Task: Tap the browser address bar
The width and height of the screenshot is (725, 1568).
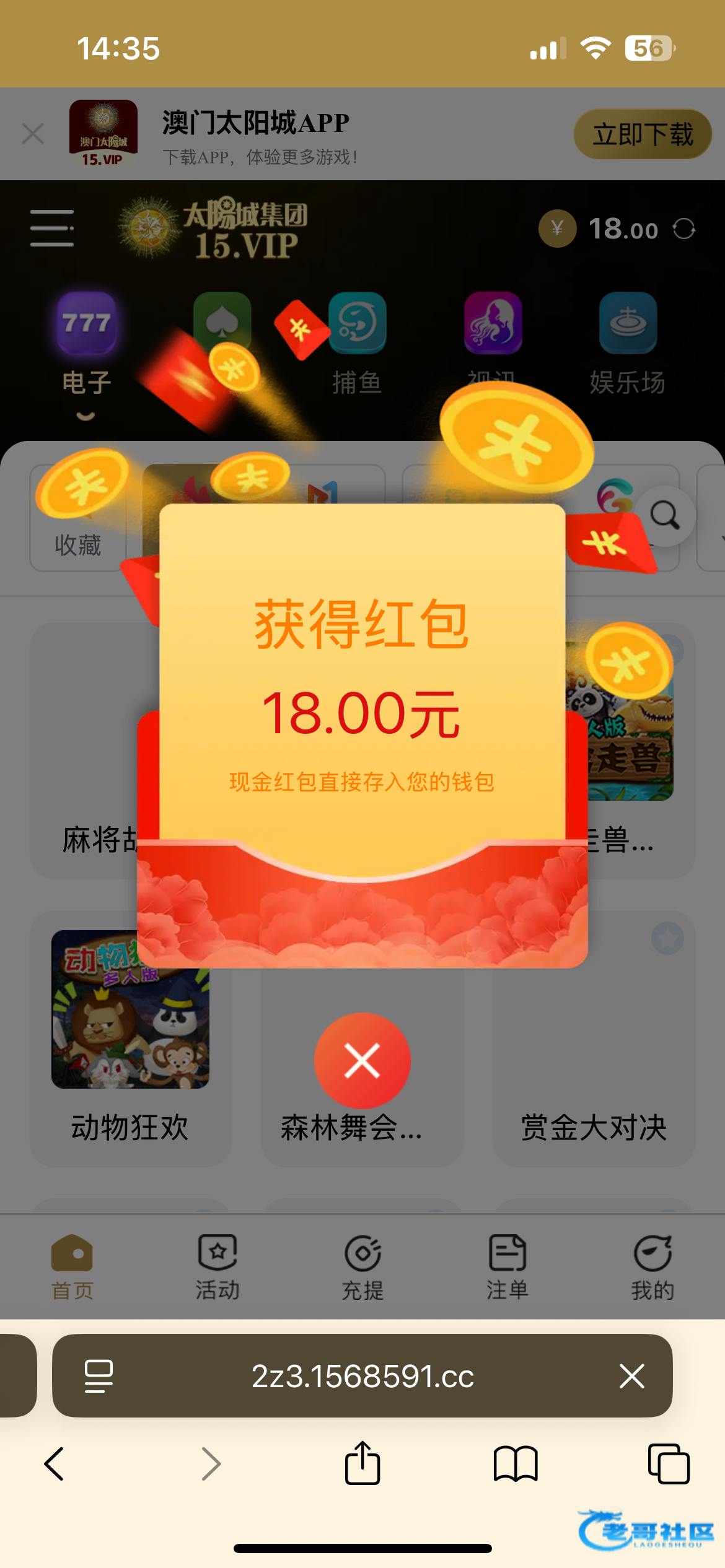Action: (x=362, y=1376)
